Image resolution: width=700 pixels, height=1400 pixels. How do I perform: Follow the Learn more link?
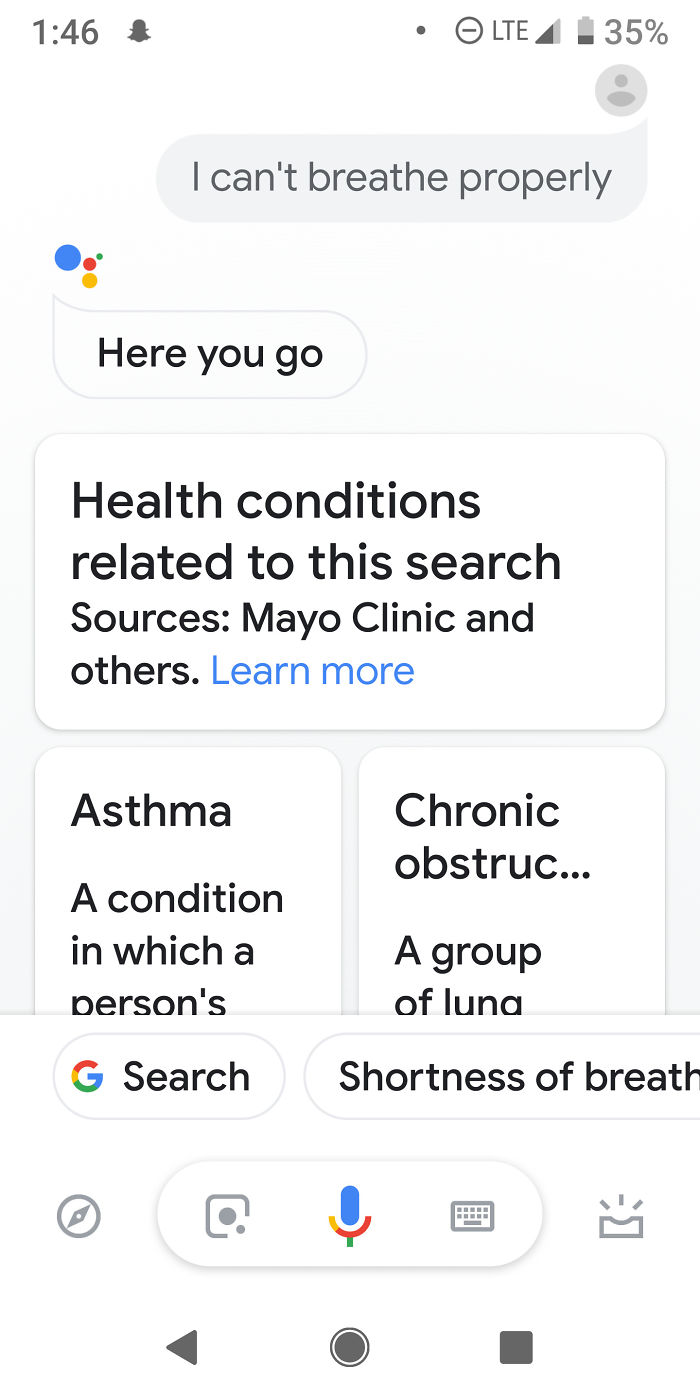click(x=312, y=670)
